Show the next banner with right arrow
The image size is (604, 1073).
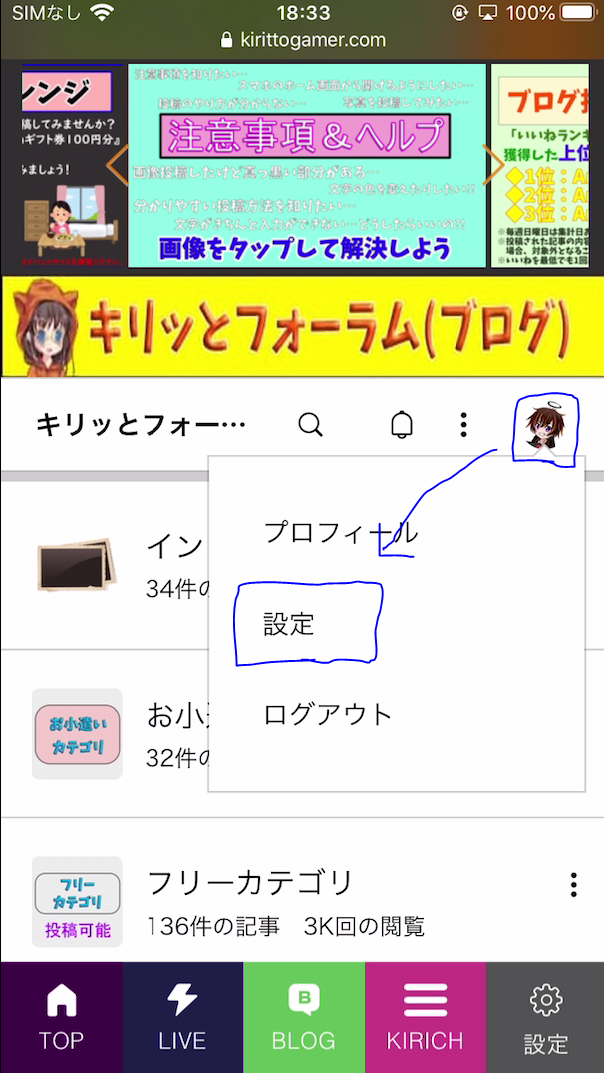pos(494,166)
